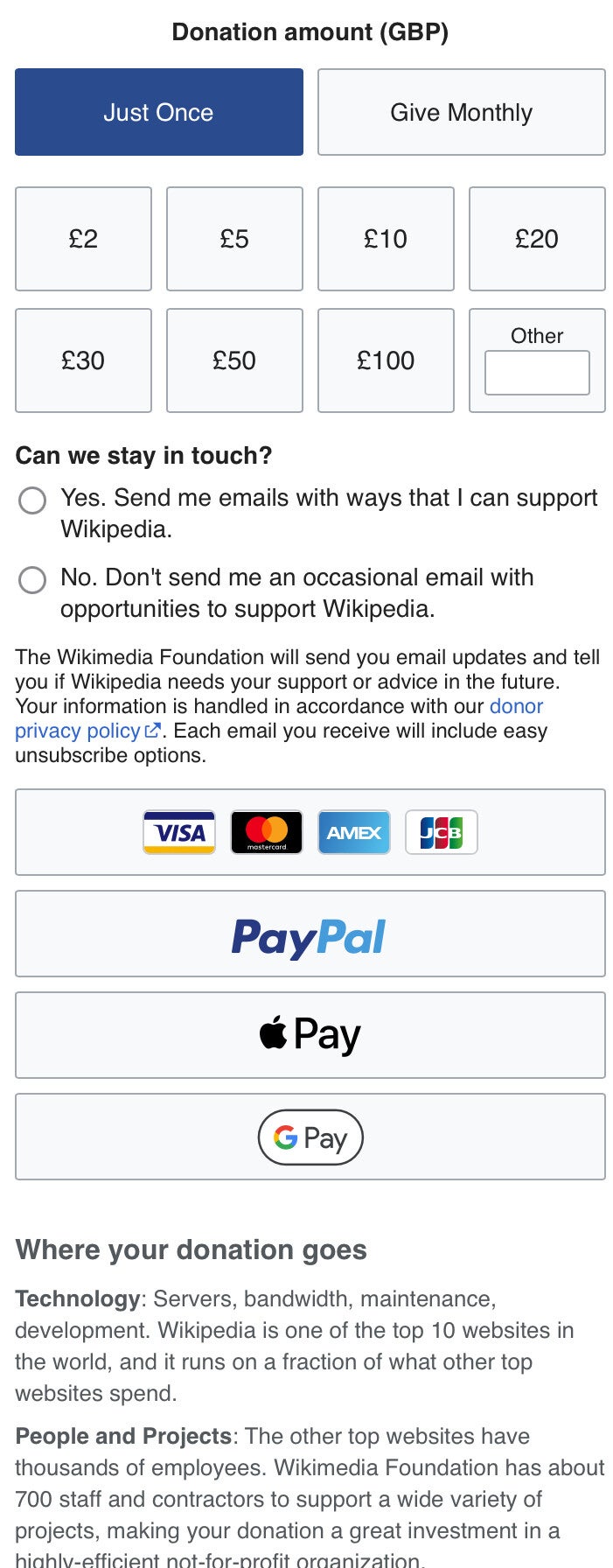Pick the £10 amount

click(386, 238)
